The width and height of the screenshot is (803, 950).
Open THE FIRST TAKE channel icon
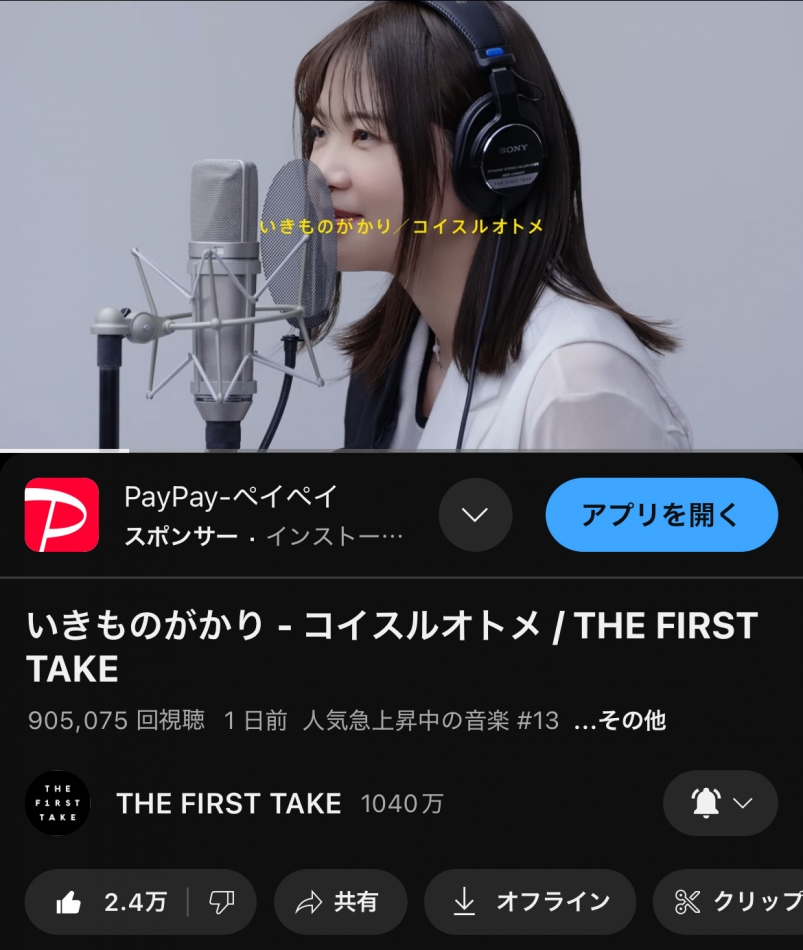[59, 803]
